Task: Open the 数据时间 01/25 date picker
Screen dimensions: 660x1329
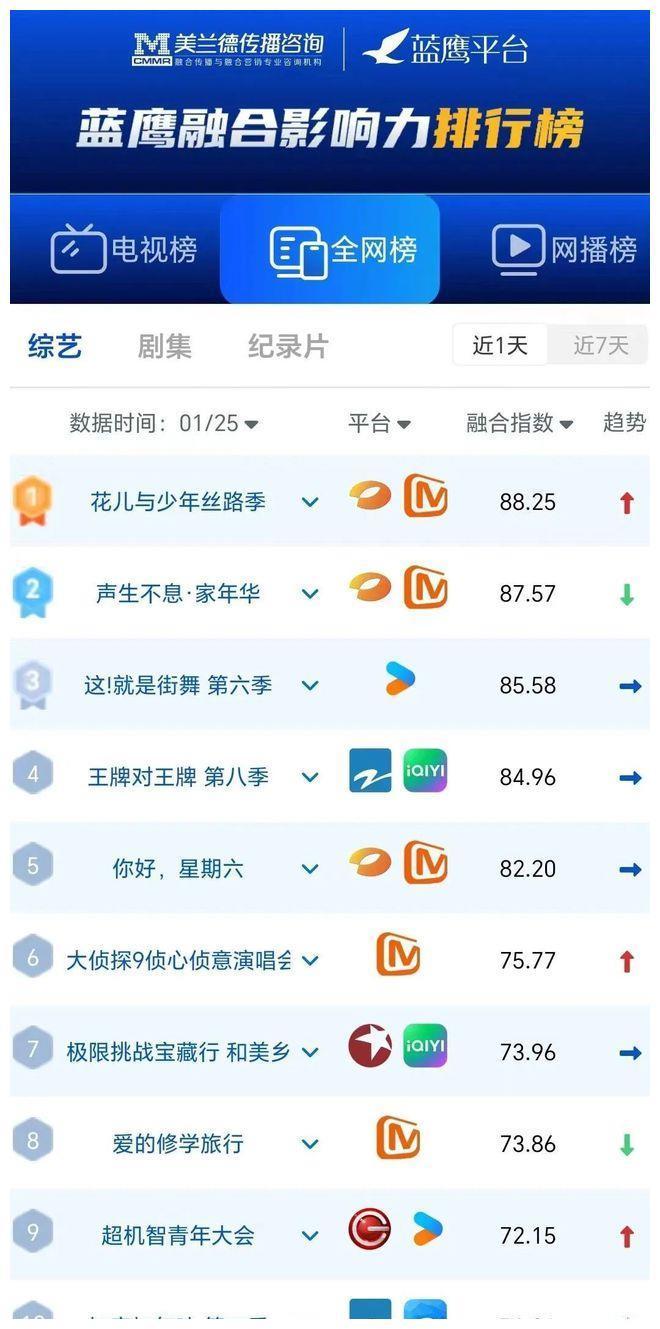Action: 165,423
